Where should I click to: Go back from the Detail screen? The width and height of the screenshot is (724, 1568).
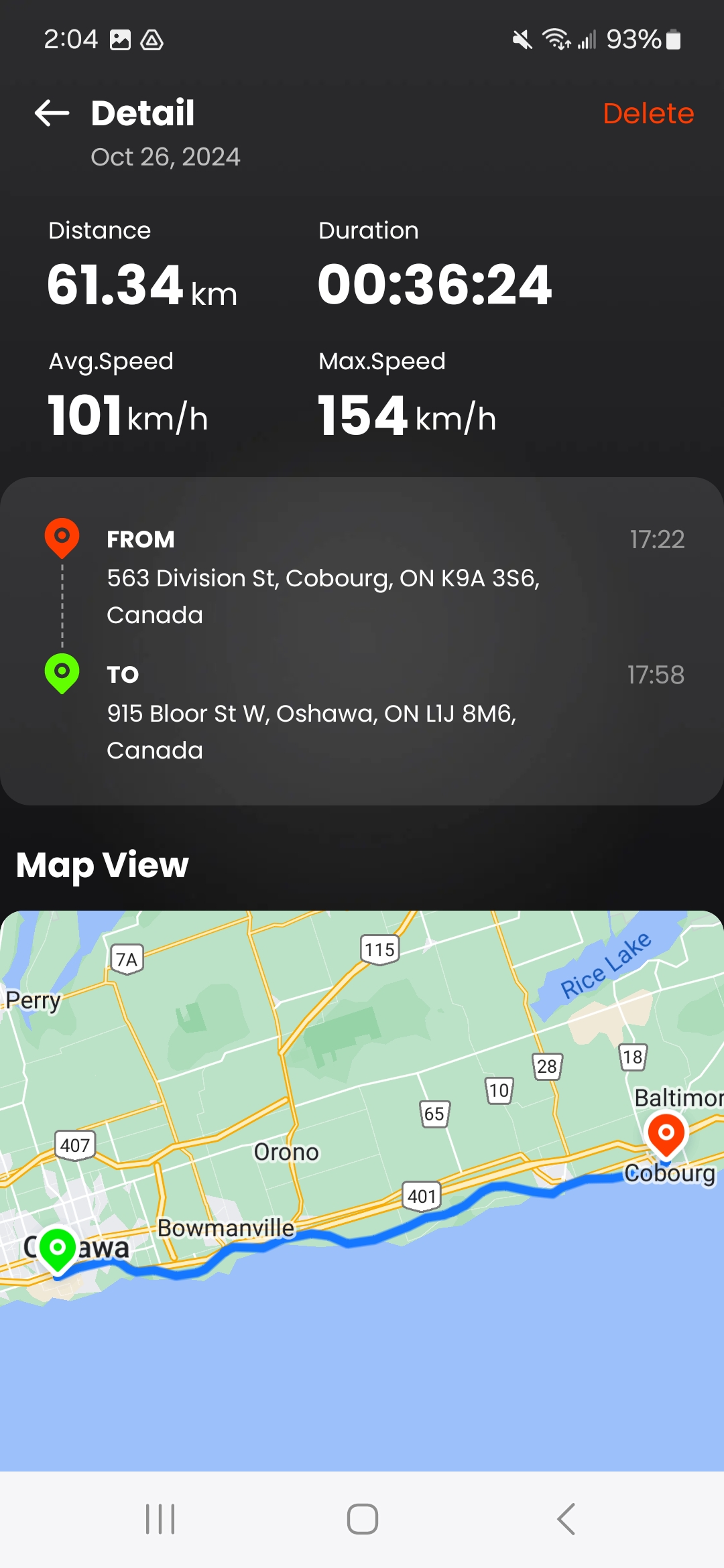(52, 113)
